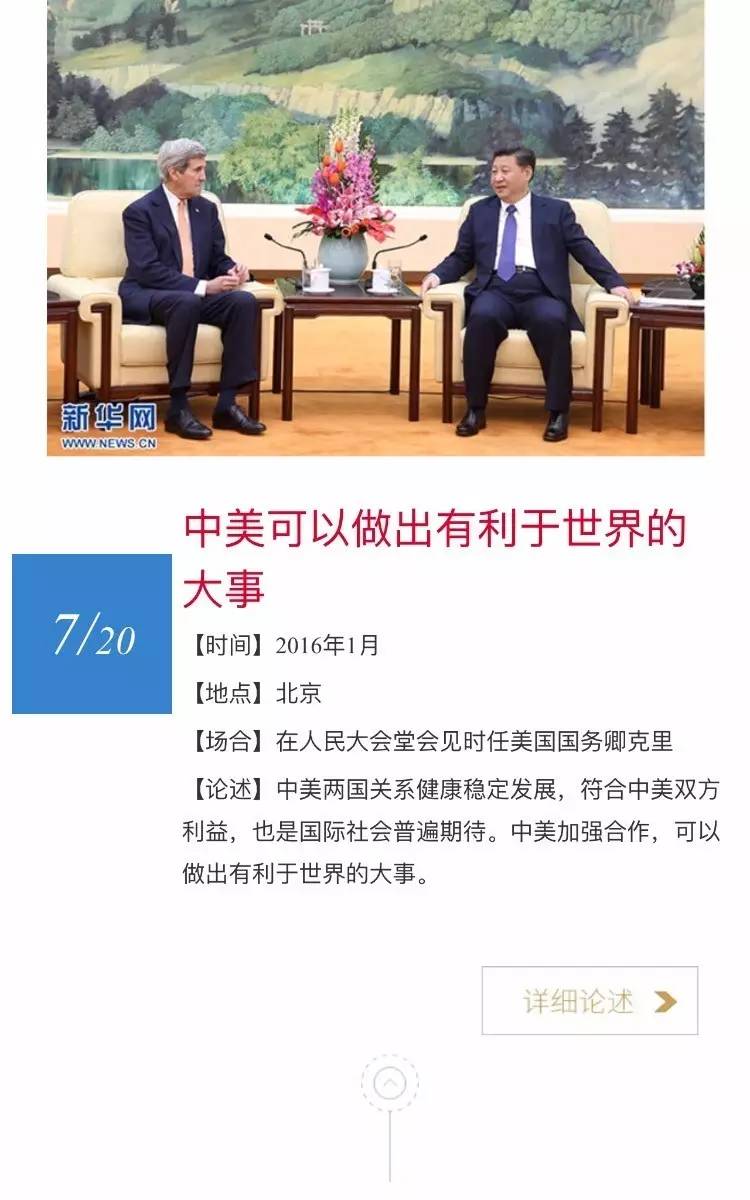Image resolution: width=750 pixels, height=1200 pixels.
Task: Tap the circular up arrow icon
Action: click(390, 1082)
